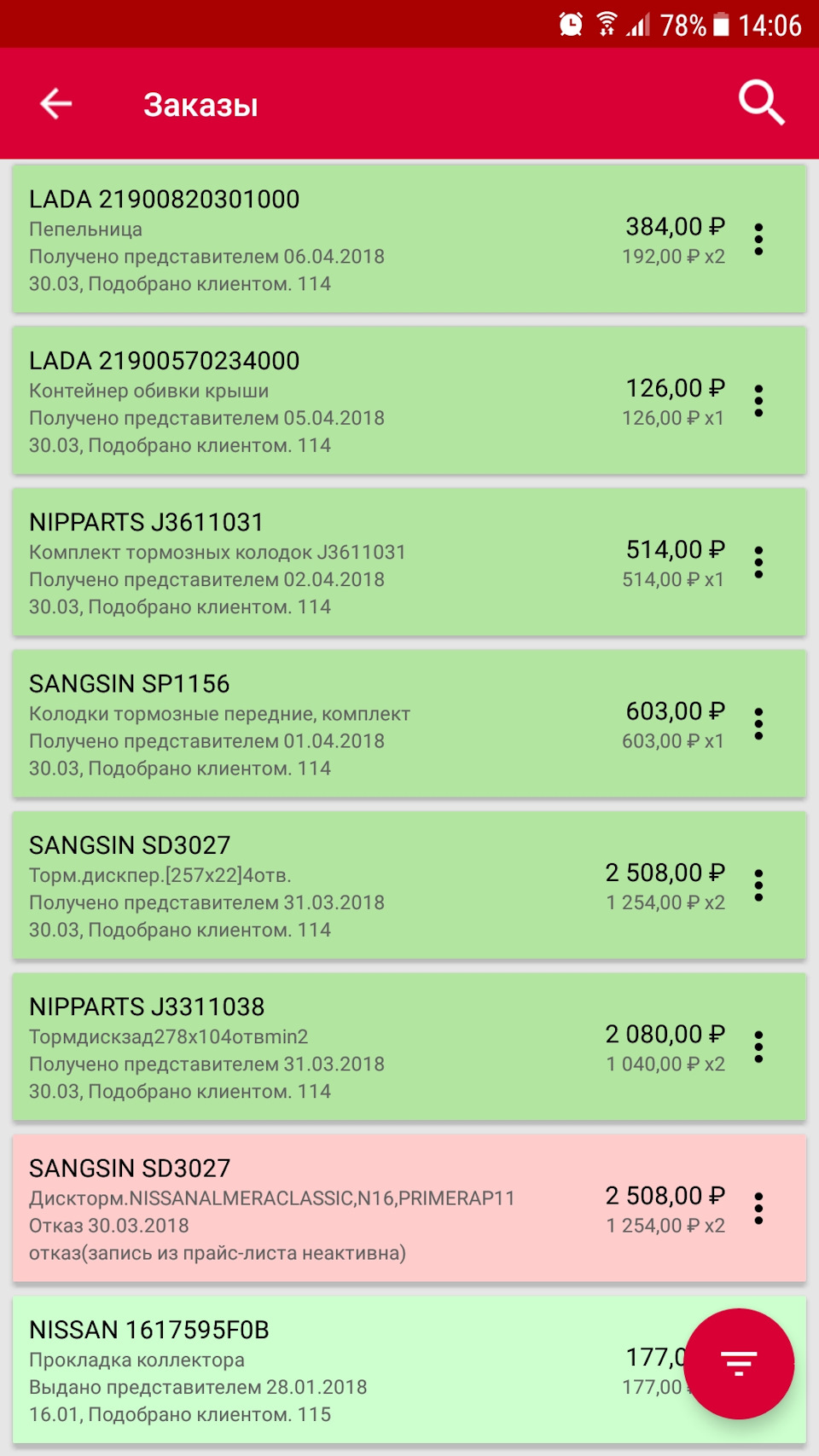Tap the alarm icon in status bar
The height and width of the screenshot is (1456, 819).
(570, 25)
